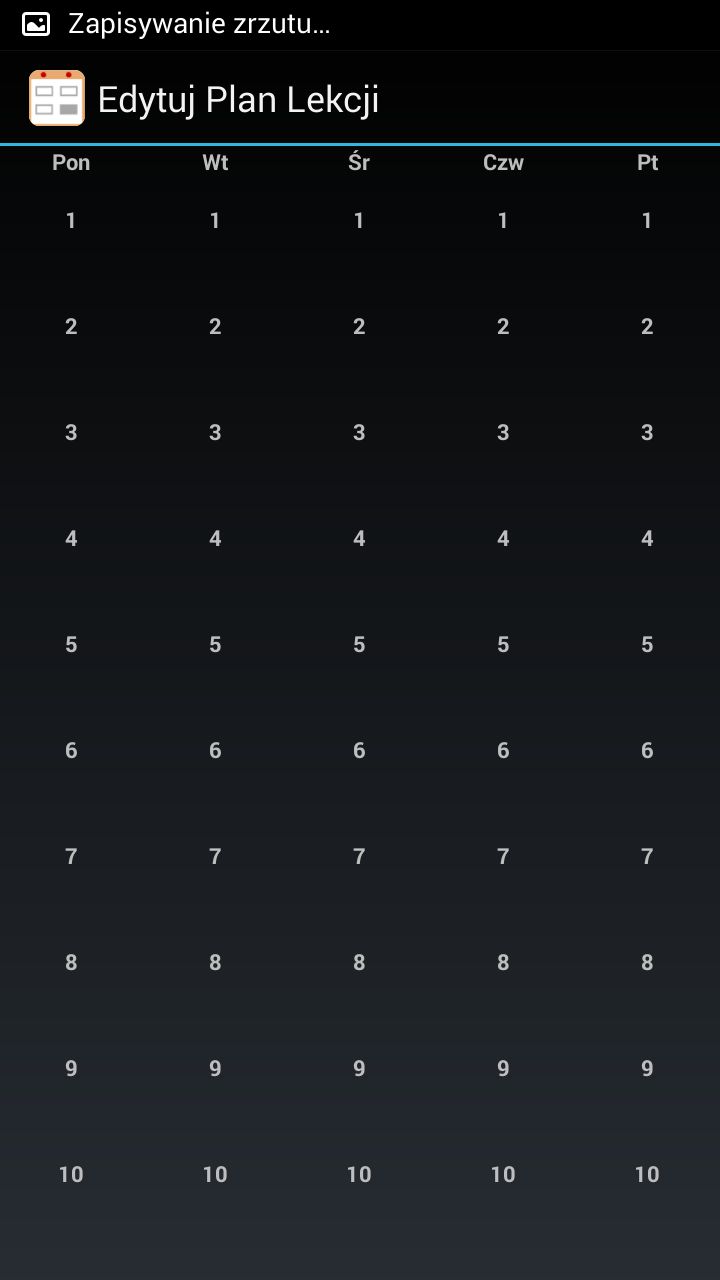Open lesson slot 3 under Śr
Viewport: 720px width, 1280px height.
[x=359, y=433]
